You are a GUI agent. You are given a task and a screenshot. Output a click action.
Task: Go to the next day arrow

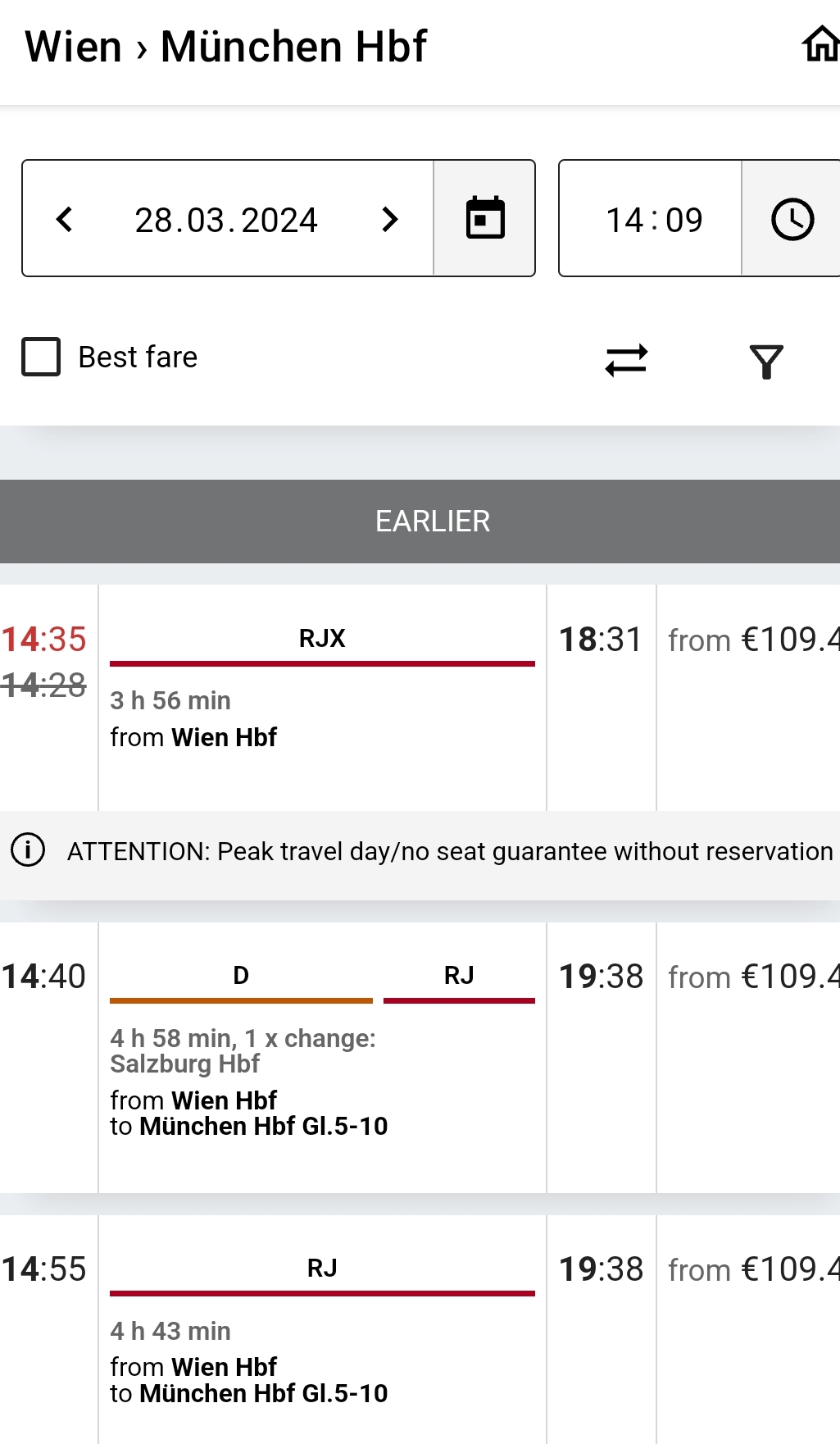pyautogui.click(x=390, y=219)
